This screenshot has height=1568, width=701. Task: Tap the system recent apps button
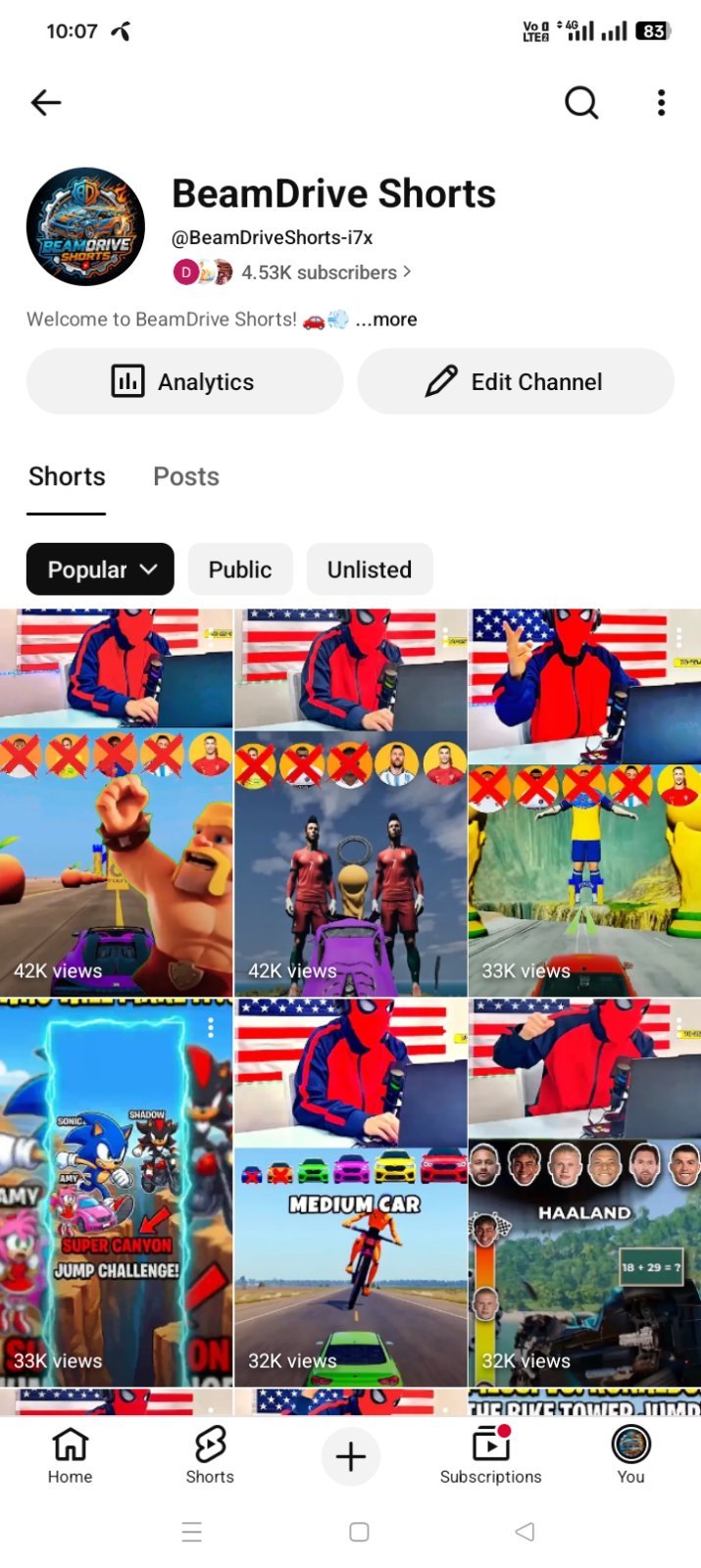tap(192, 1532)
